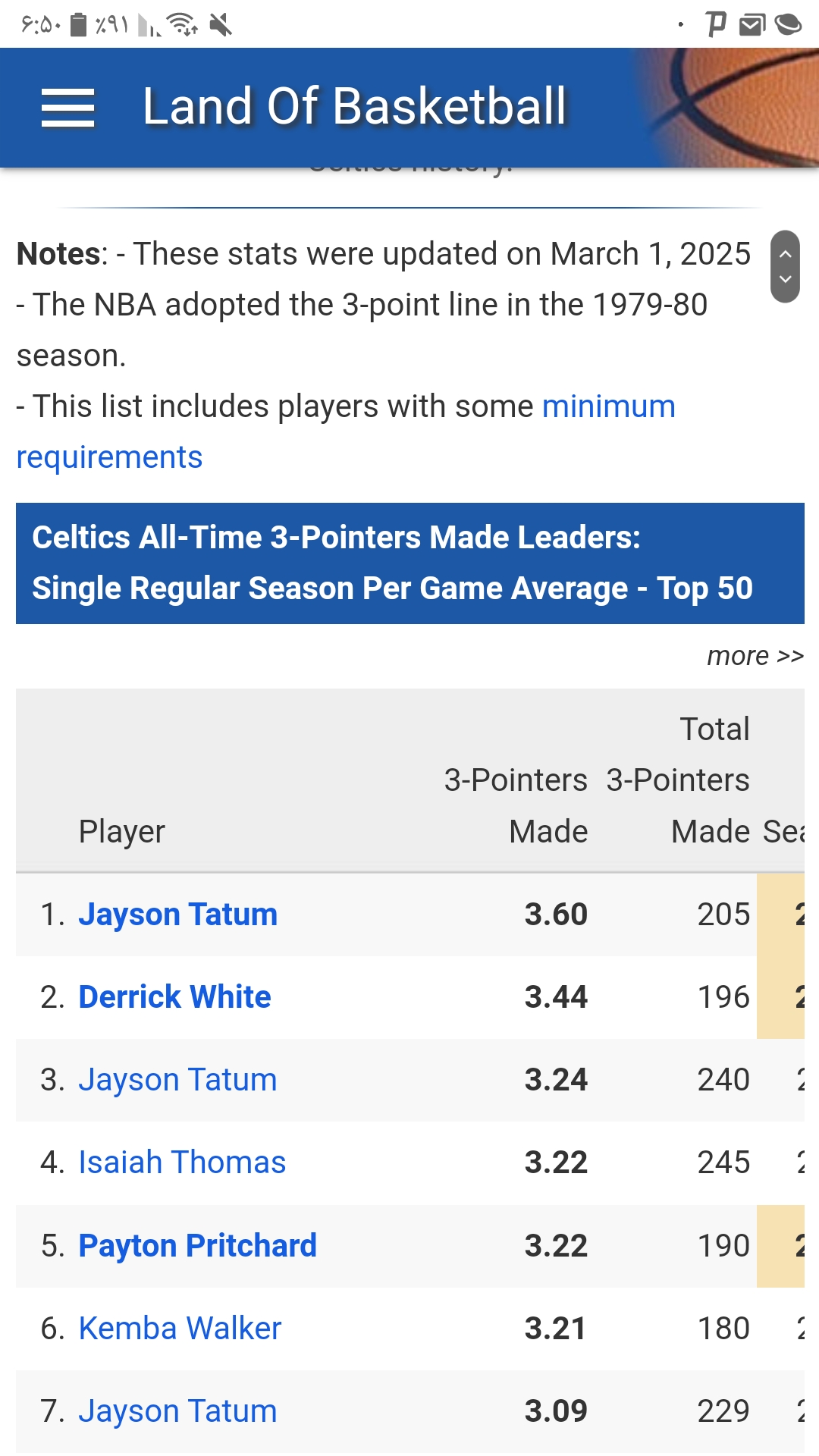
Task: Open Jayson Tatum's 3.60 average entry
Action: point(178,915)
